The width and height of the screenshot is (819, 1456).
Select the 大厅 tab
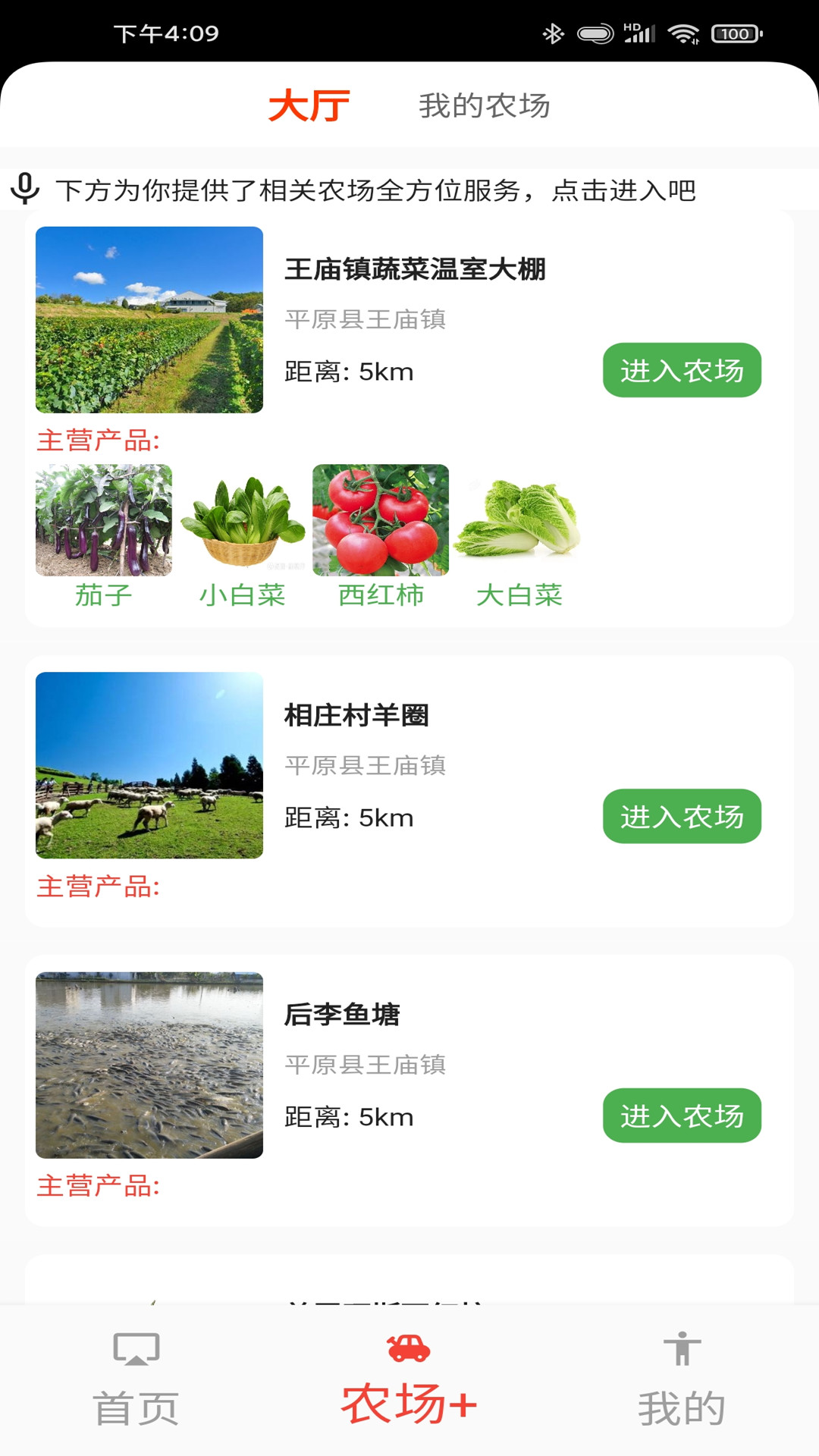[x=309, y=105]
